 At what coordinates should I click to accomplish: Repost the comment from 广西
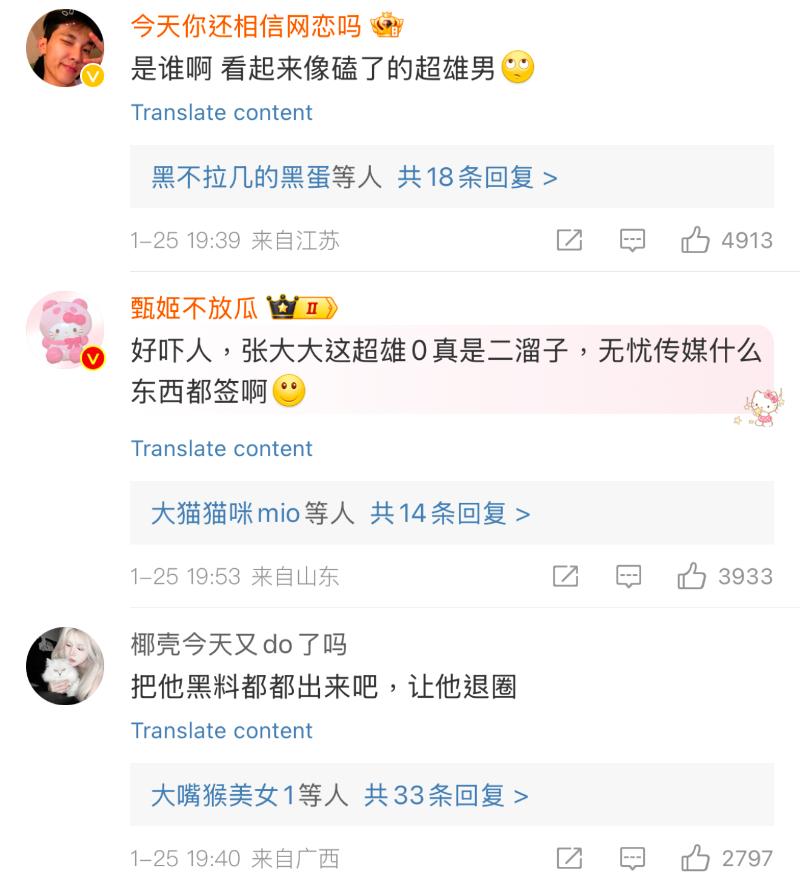click(x=569, y=858)
